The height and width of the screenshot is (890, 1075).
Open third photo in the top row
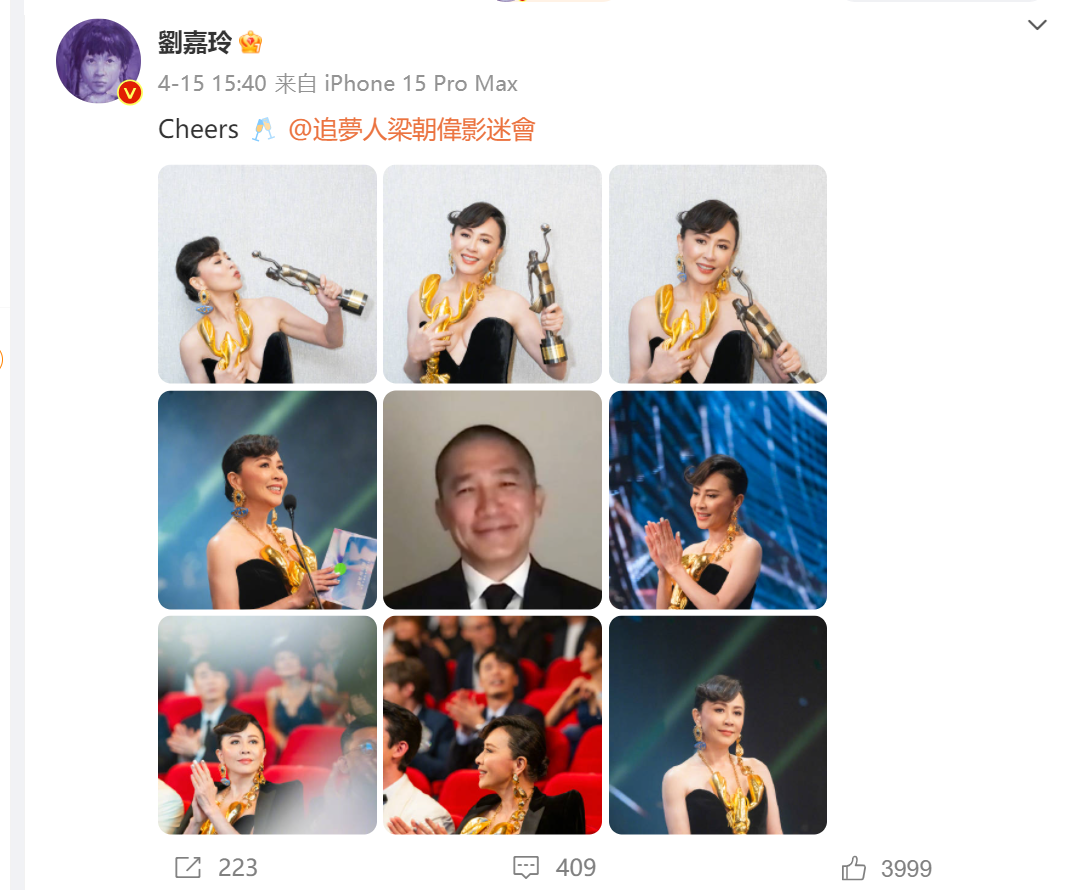717,274
